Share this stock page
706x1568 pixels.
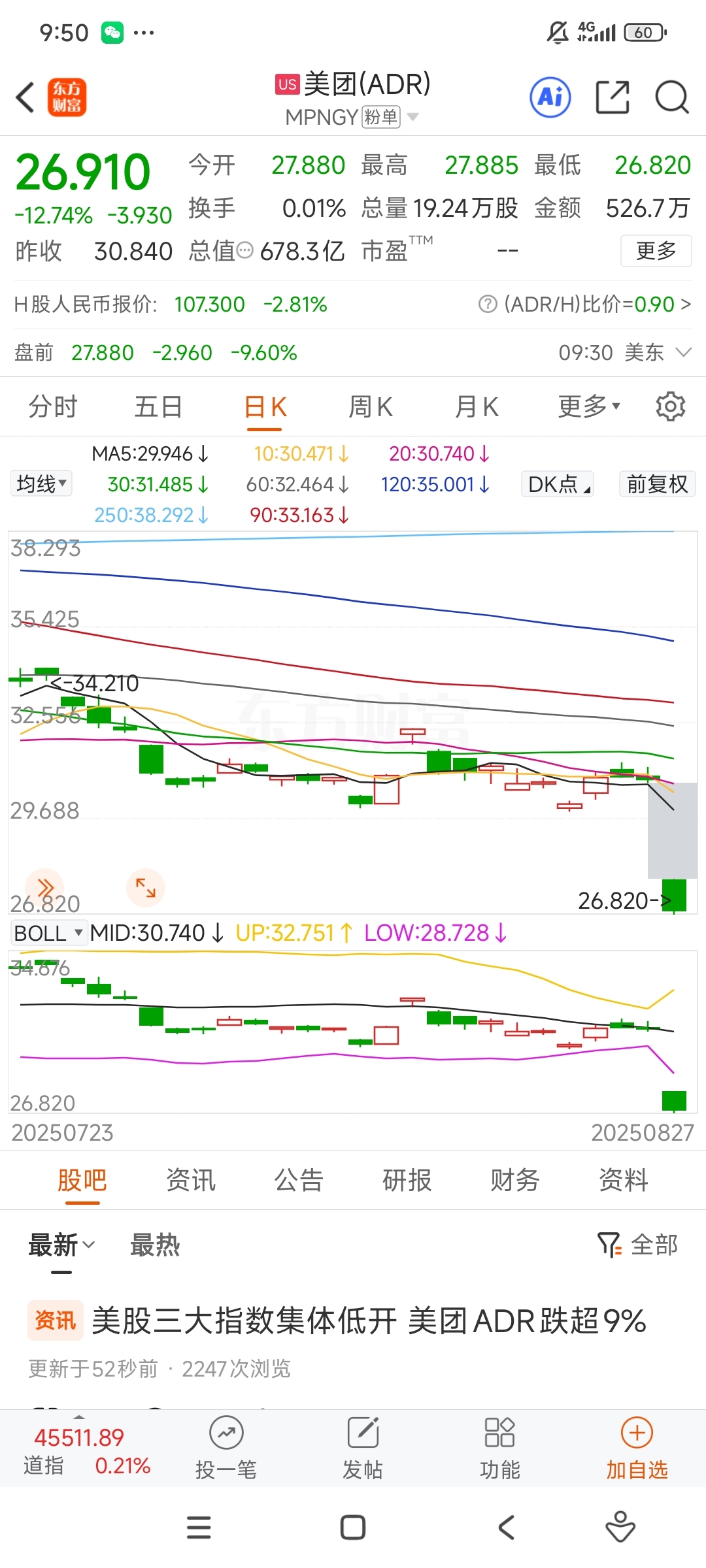click(x=613, y=98)
